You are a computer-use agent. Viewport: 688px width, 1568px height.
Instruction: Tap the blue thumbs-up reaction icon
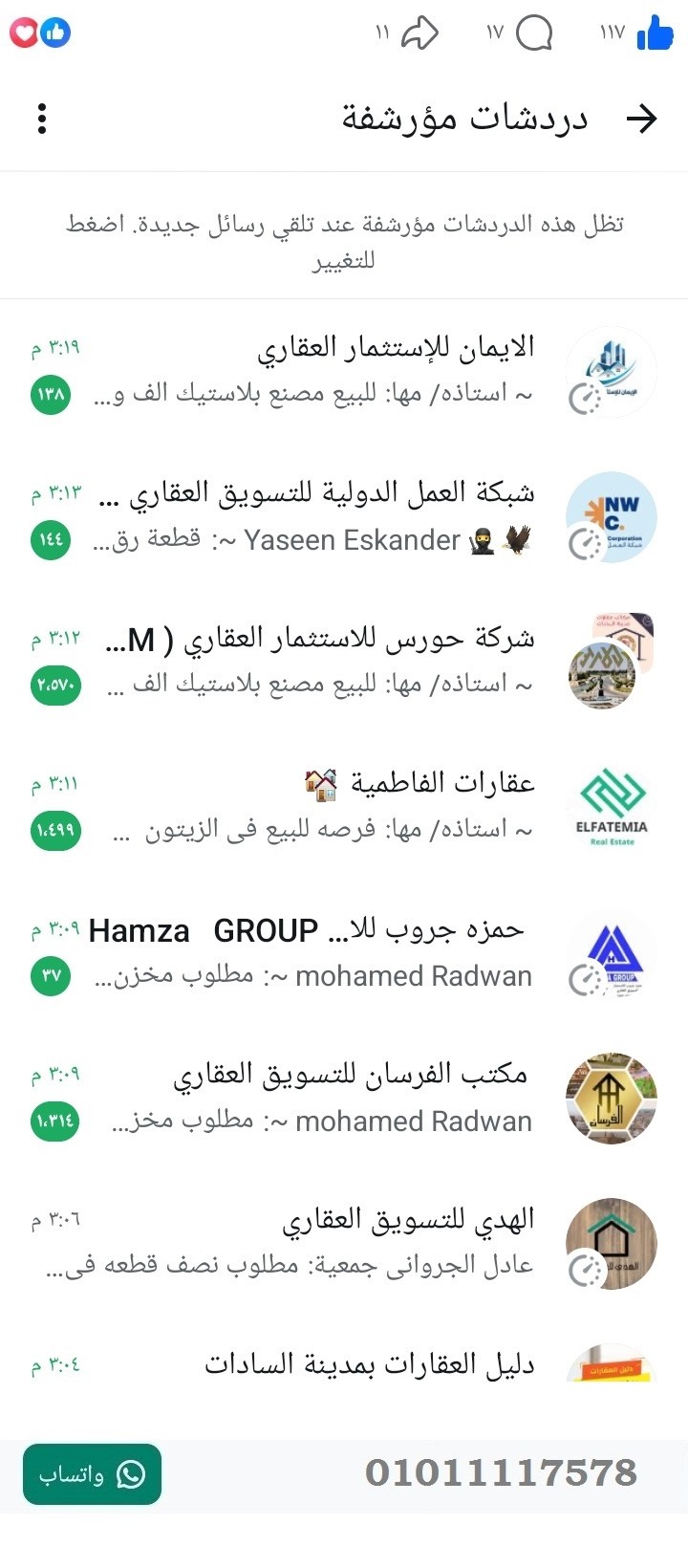(656, 32)
